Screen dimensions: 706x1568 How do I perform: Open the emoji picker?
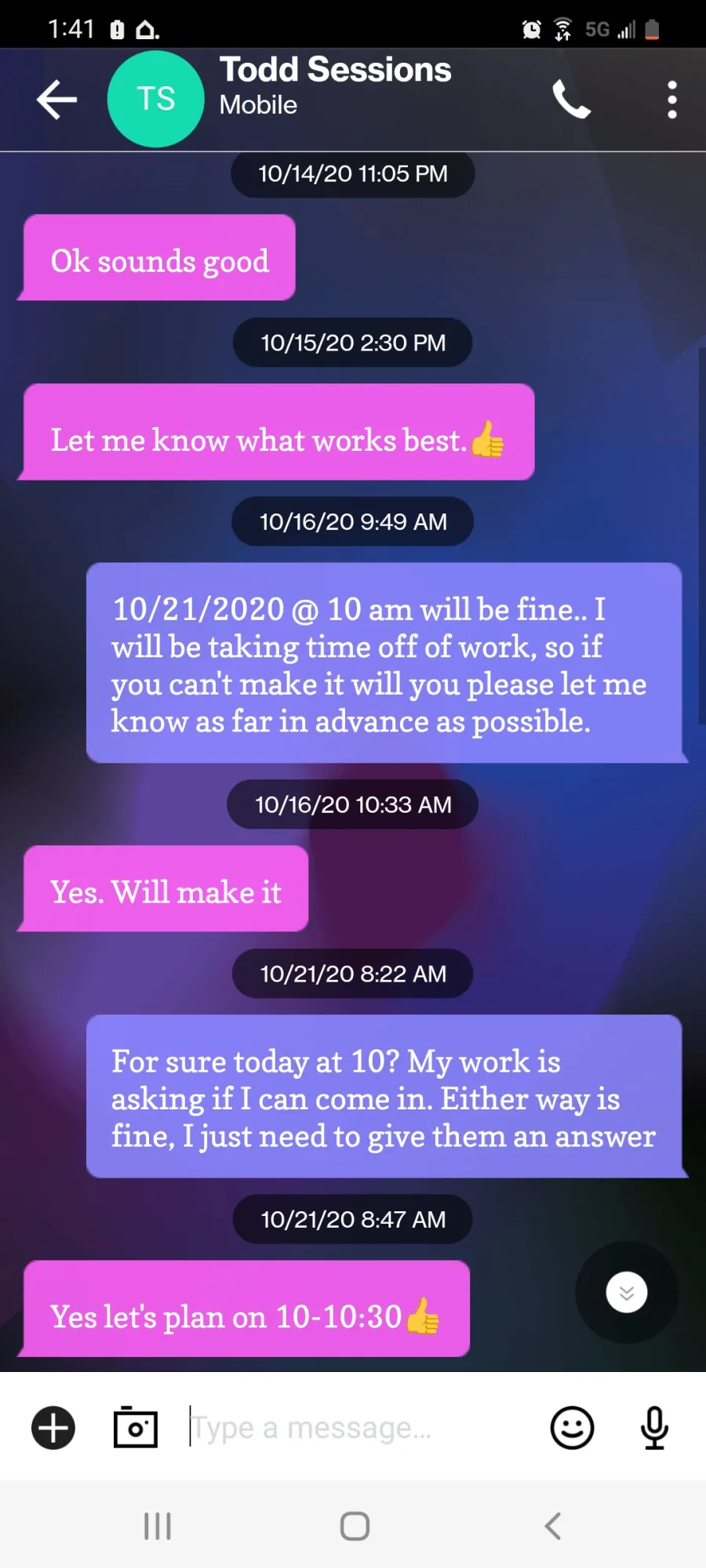572,1428
